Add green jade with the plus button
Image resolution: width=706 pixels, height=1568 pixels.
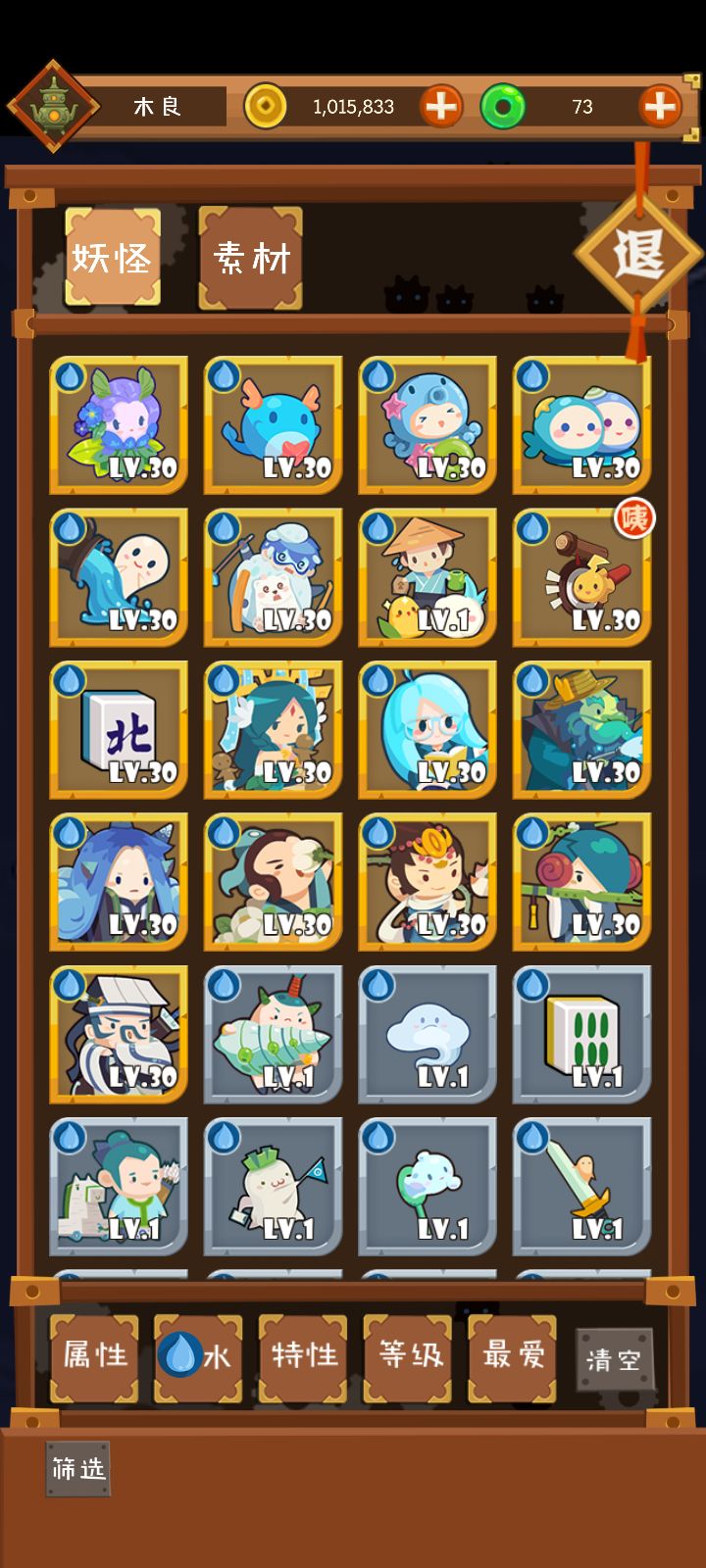tap(660, 106)
